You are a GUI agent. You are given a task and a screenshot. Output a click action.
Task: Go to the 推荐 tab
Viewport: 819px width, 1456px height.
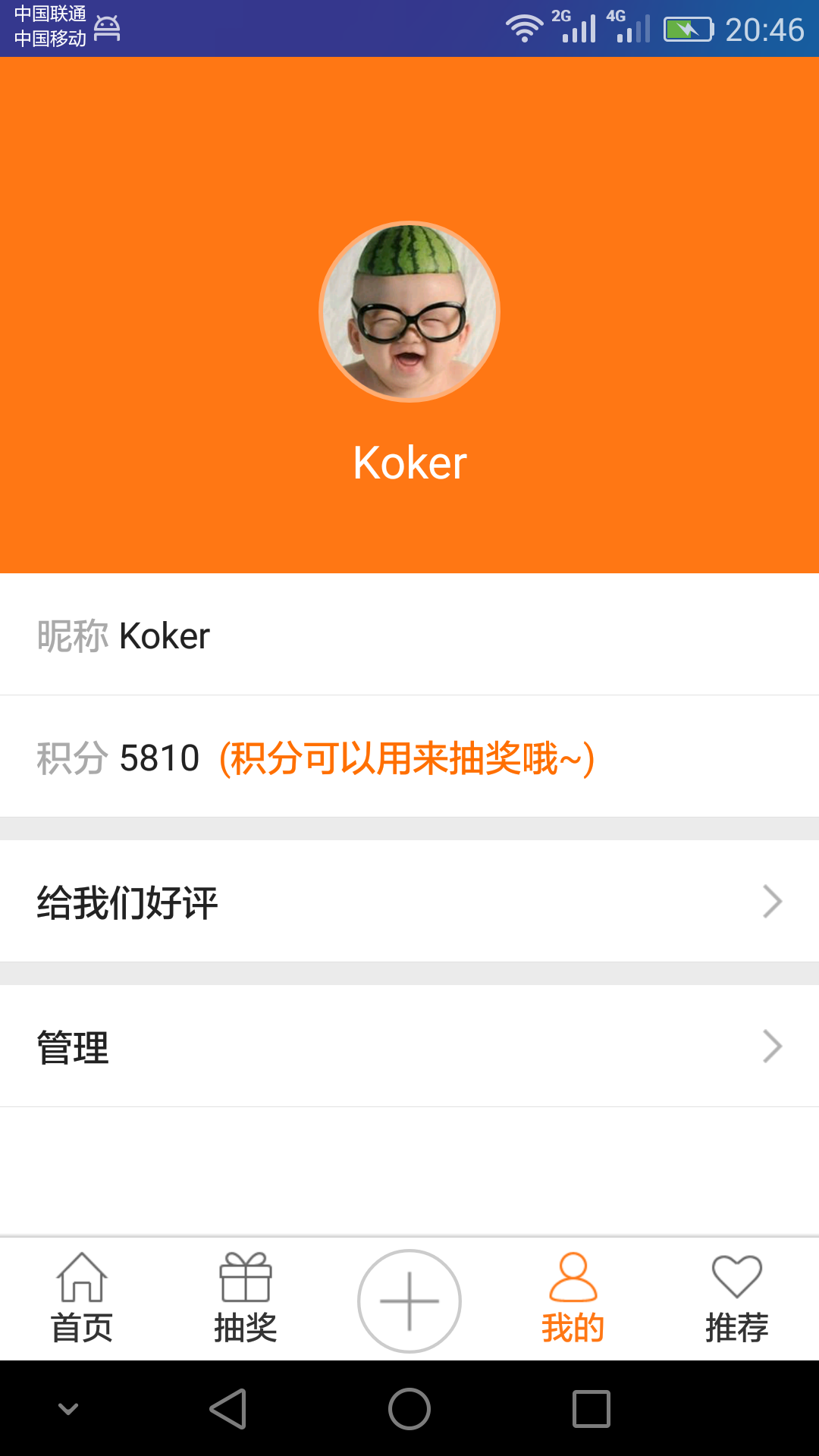click(737, 1298)
